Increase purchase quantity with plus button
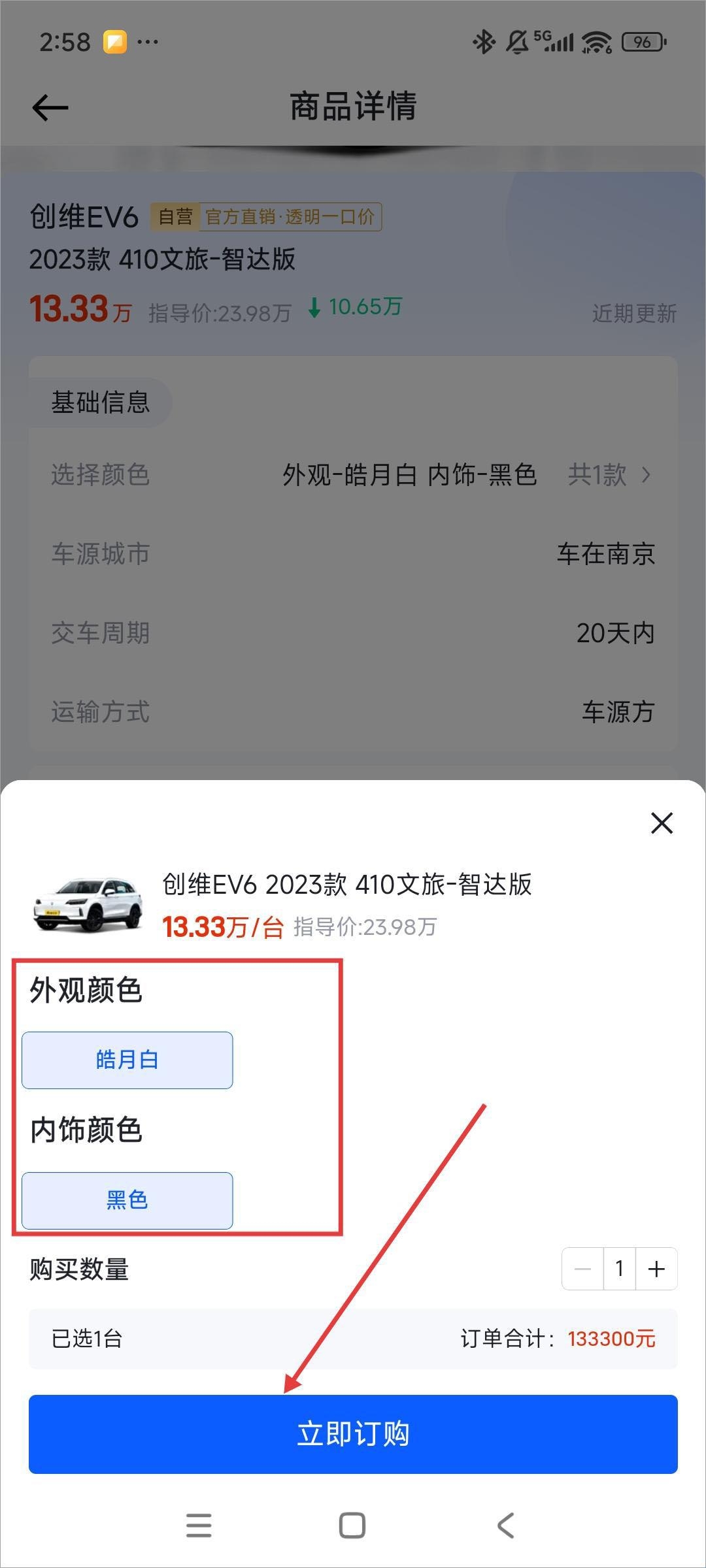Screen dimensions: 706x1568 click(x=656, y=1269)
